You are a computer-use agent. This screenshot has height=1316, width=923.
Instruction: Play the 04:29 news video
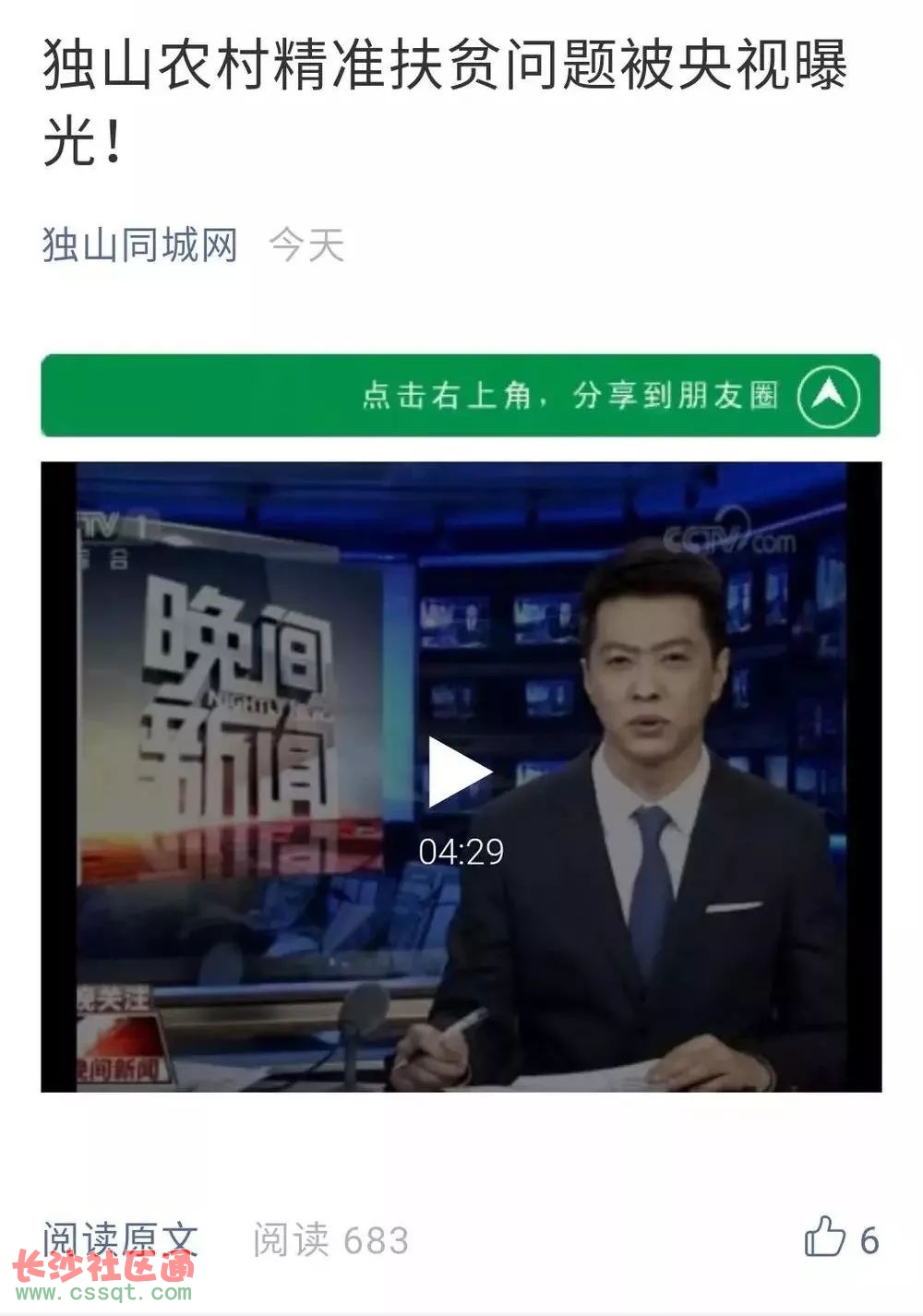click(459, 773)
